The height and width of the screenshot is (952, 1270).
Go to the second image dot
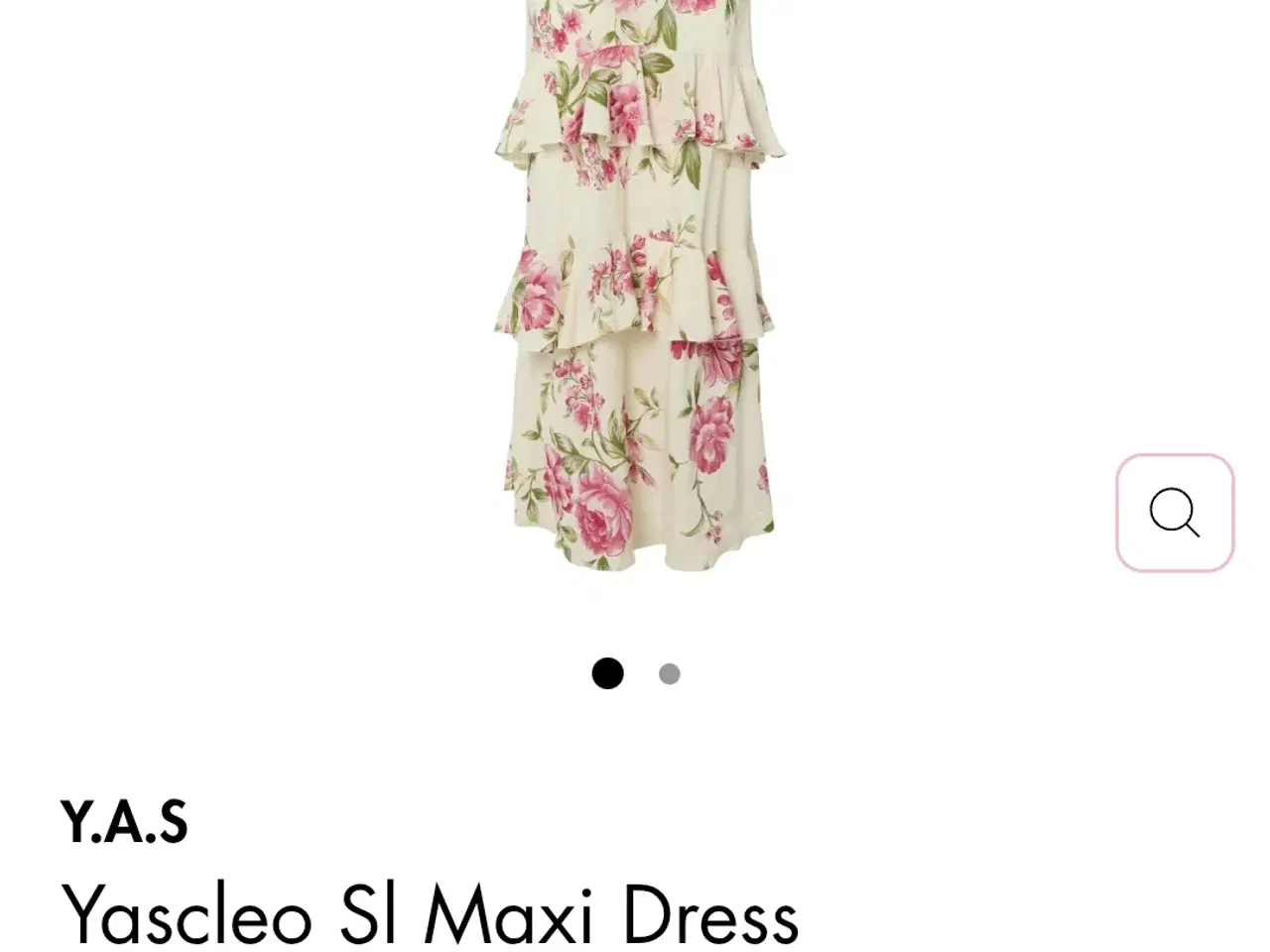pos(670,674)
